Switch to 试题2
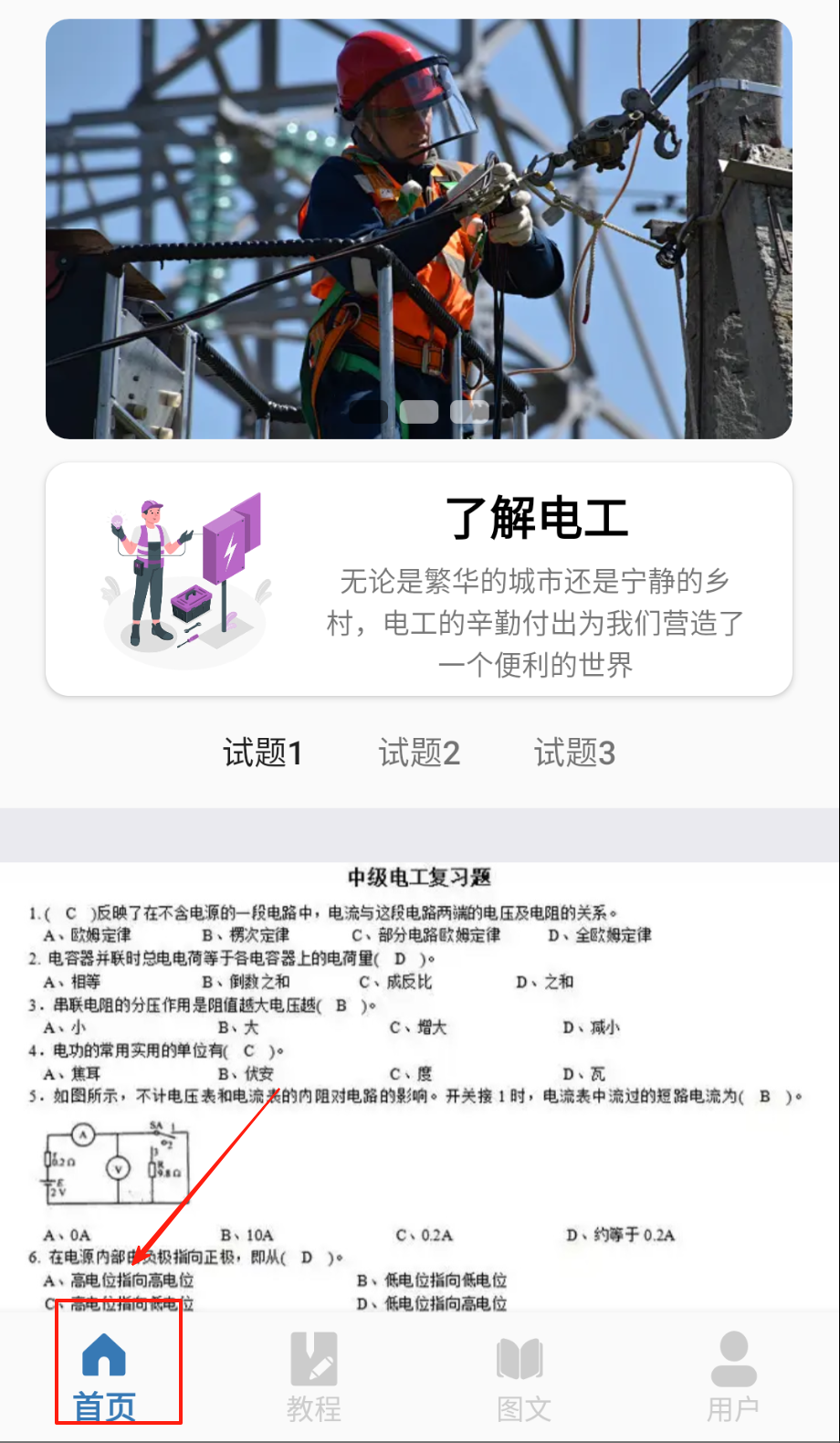Viewport: 840px width, 1443px height. 419,753
